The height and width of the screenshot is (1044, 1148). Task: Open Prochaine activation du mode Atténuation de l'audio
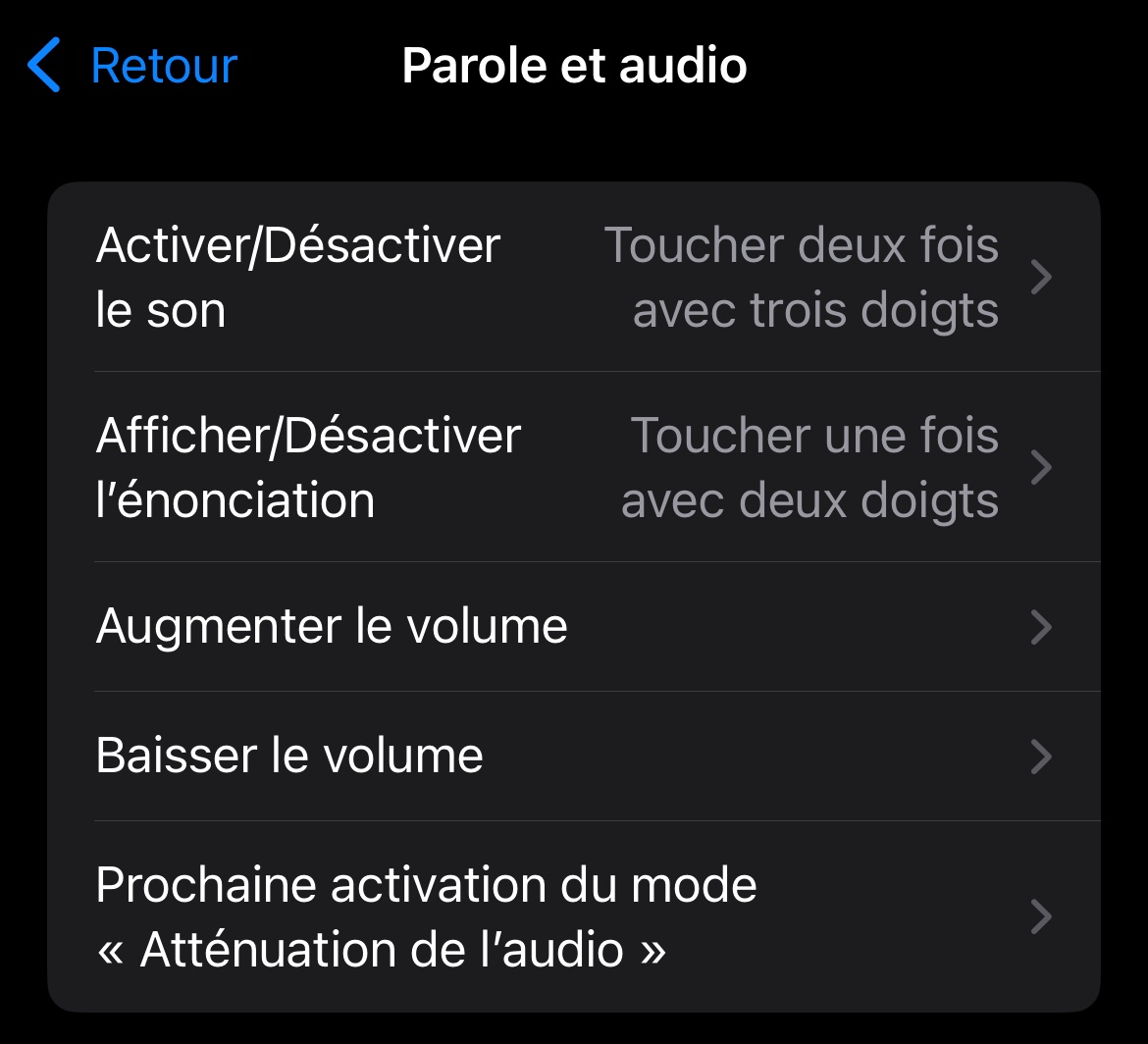[573, 917]
